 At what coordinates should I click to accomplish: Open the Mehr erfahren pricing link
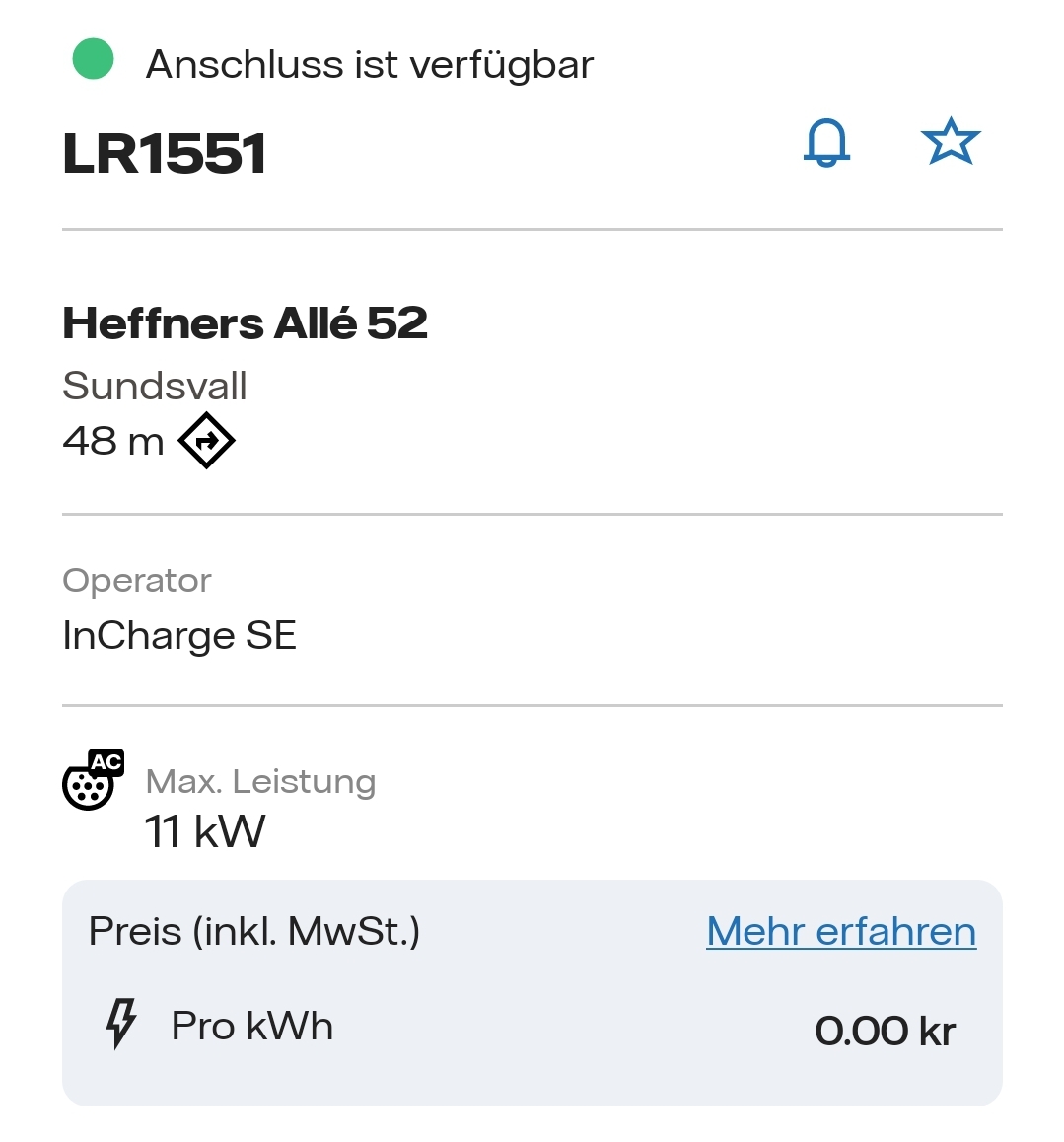pos(841,931)
